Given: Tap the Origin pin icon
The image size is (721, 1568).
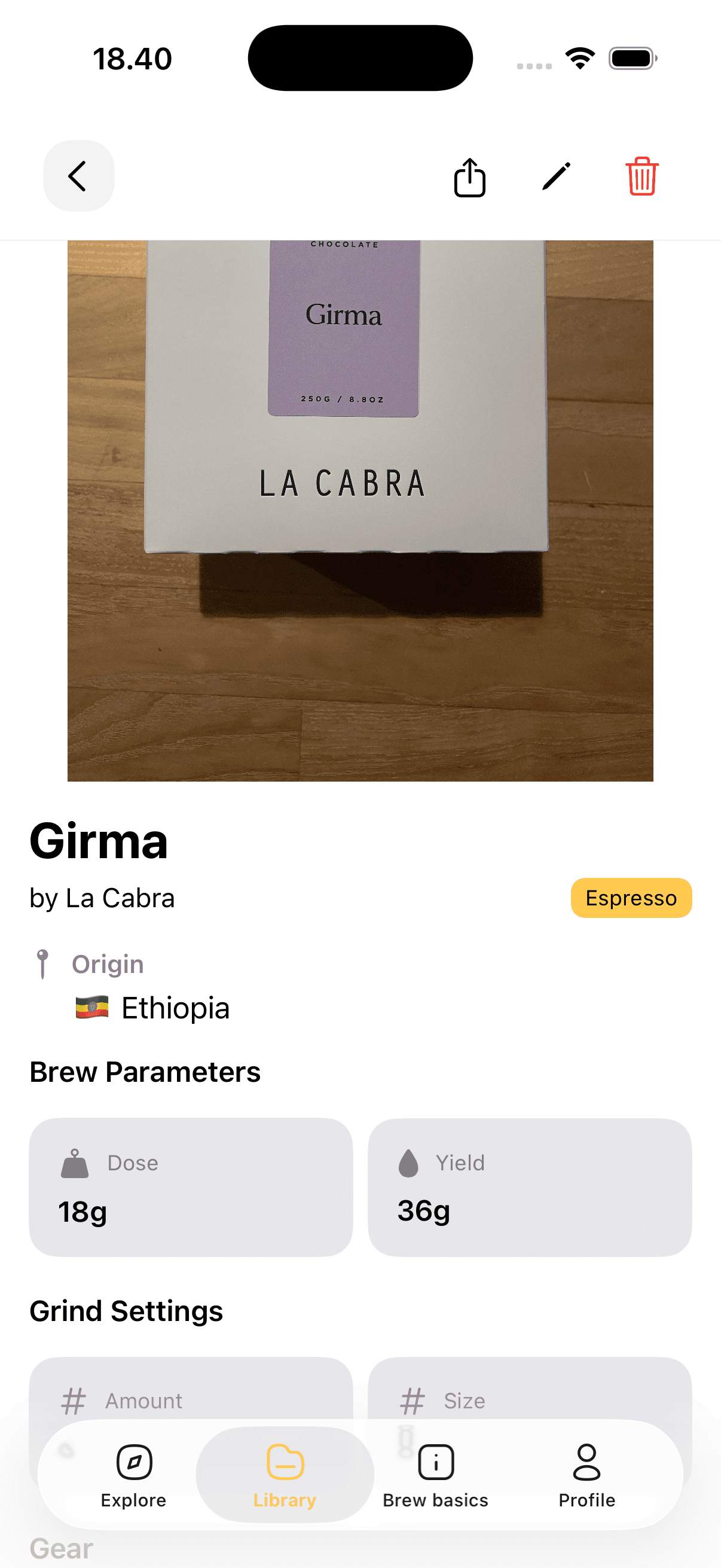Looking at the screenshot, I should tap(42, 963).
